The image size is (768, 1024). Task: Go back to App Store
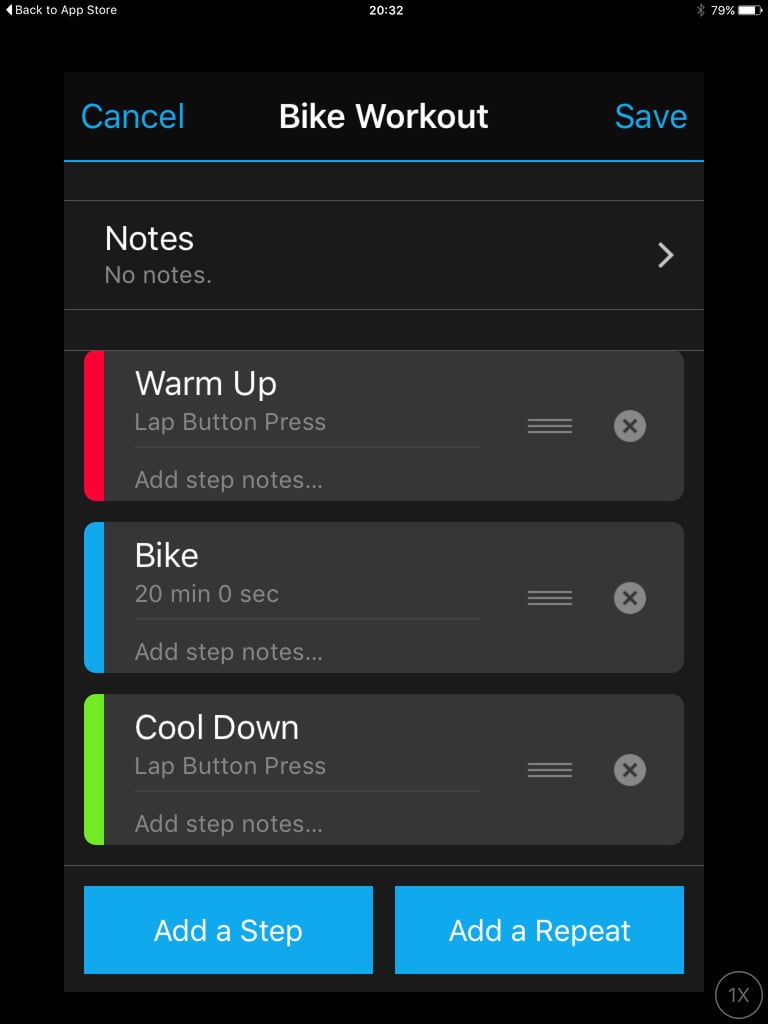coord(62,10)
